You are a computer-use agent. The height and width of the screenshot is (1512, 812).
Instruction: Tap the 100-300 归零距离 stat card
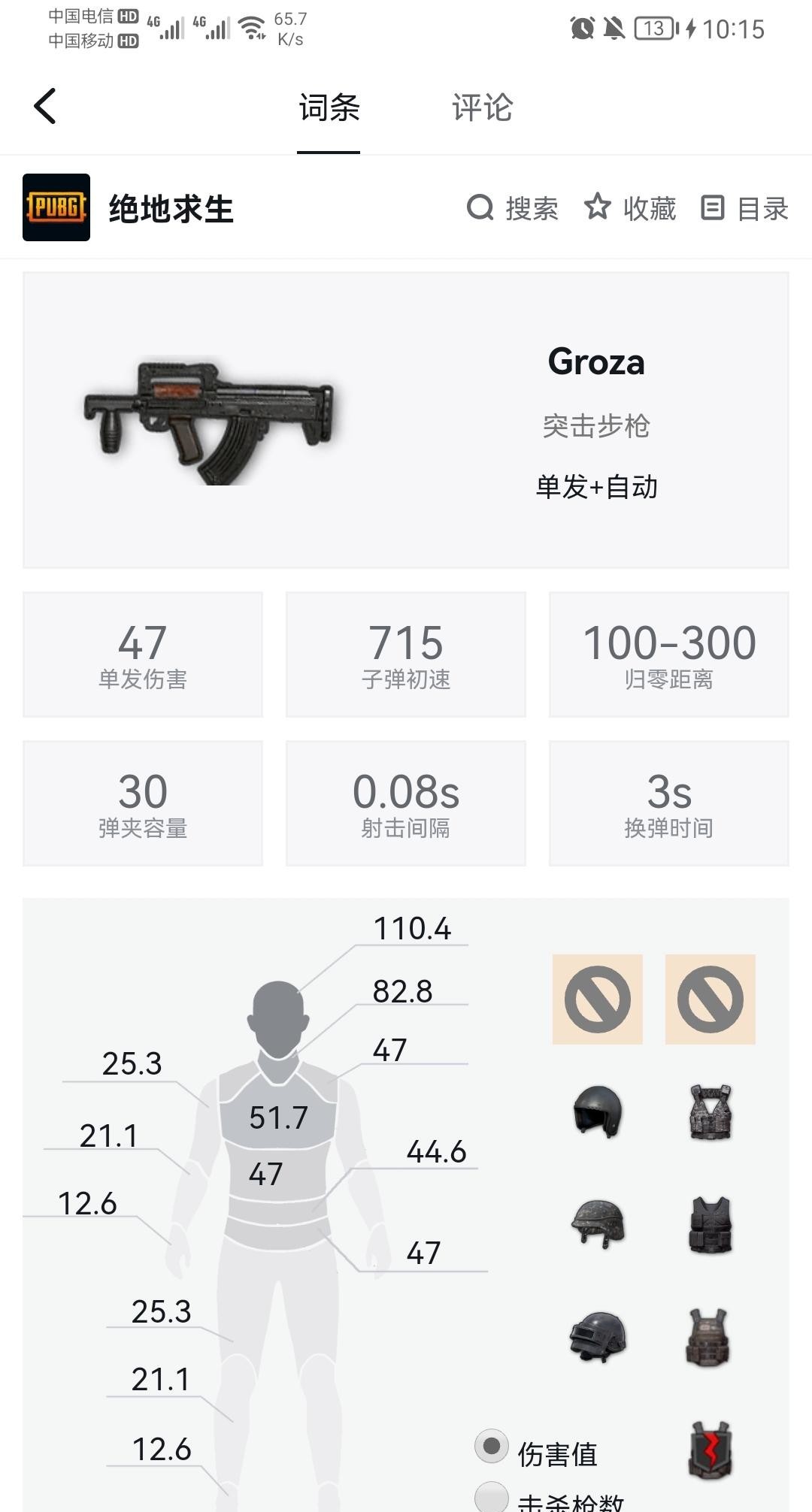point(668,654)
